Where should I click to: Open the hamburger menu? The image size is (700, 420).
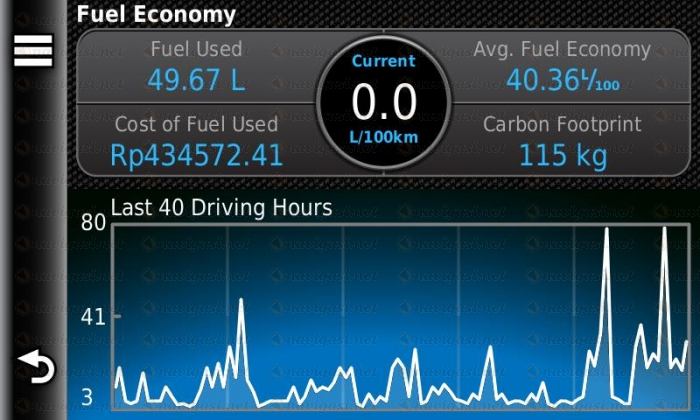tap(32, 50)
